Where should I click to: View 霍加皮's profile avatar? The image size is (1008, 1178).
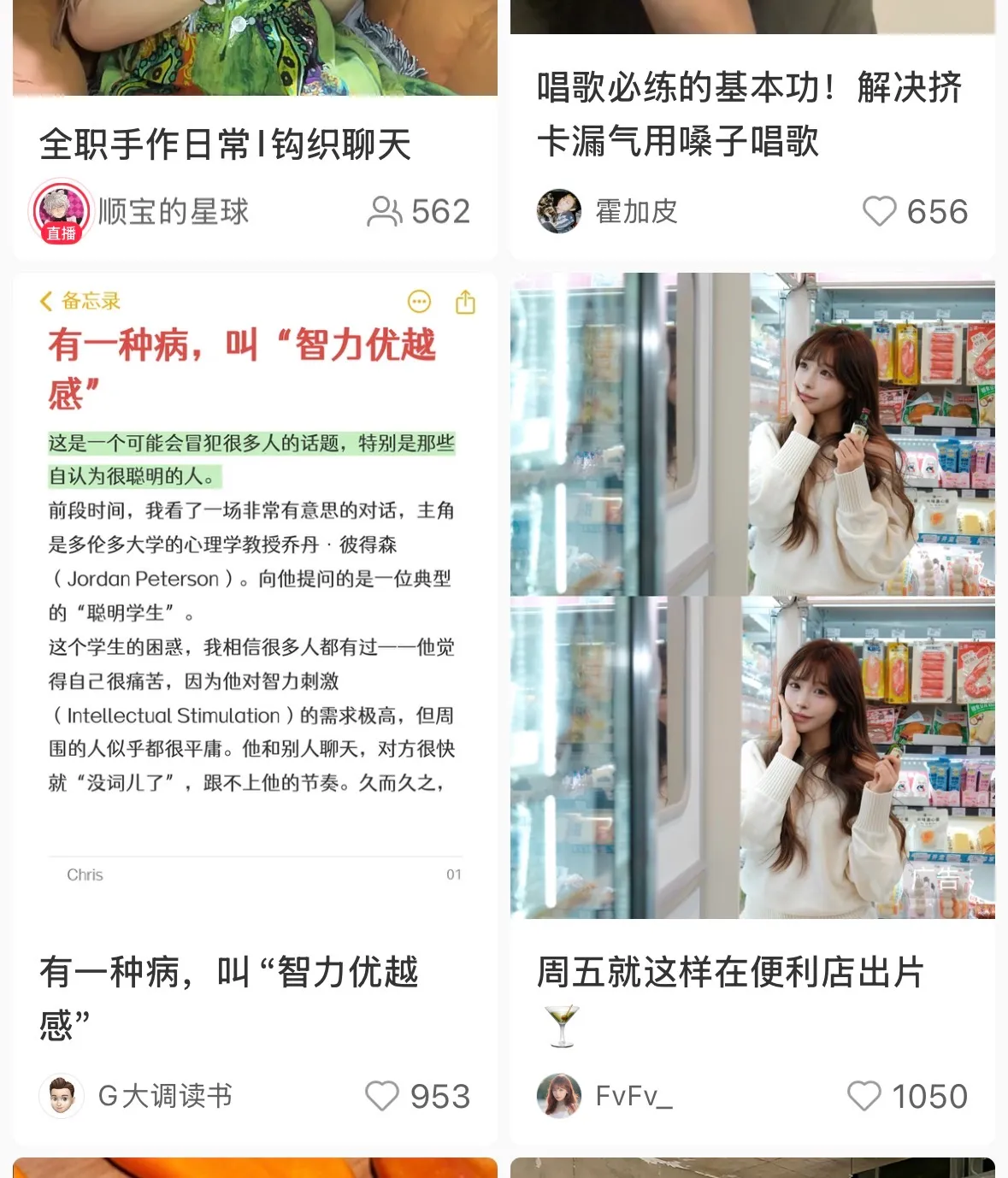coord(559,211)
